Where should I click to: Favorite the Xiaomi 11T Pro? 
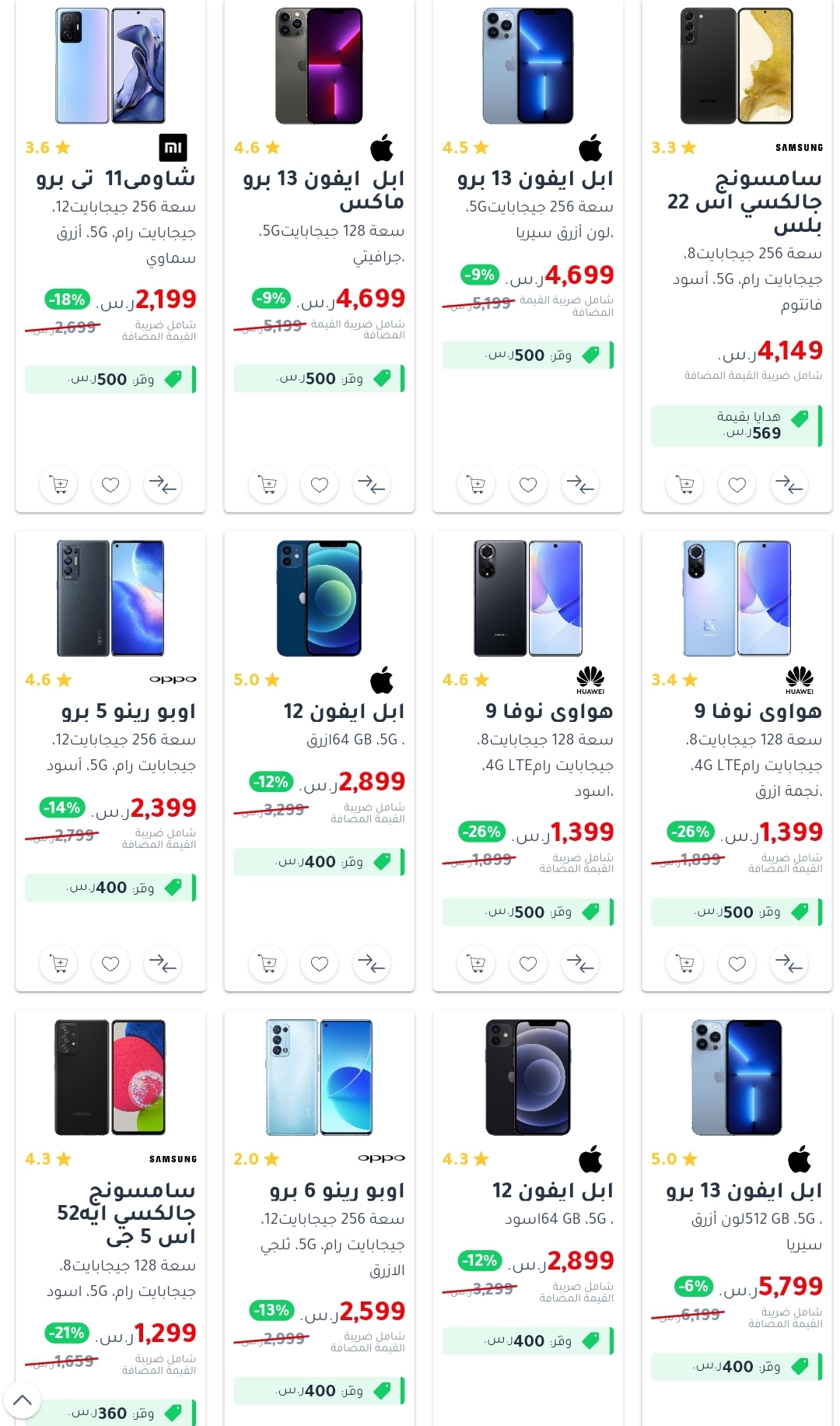tap(110, 485)
